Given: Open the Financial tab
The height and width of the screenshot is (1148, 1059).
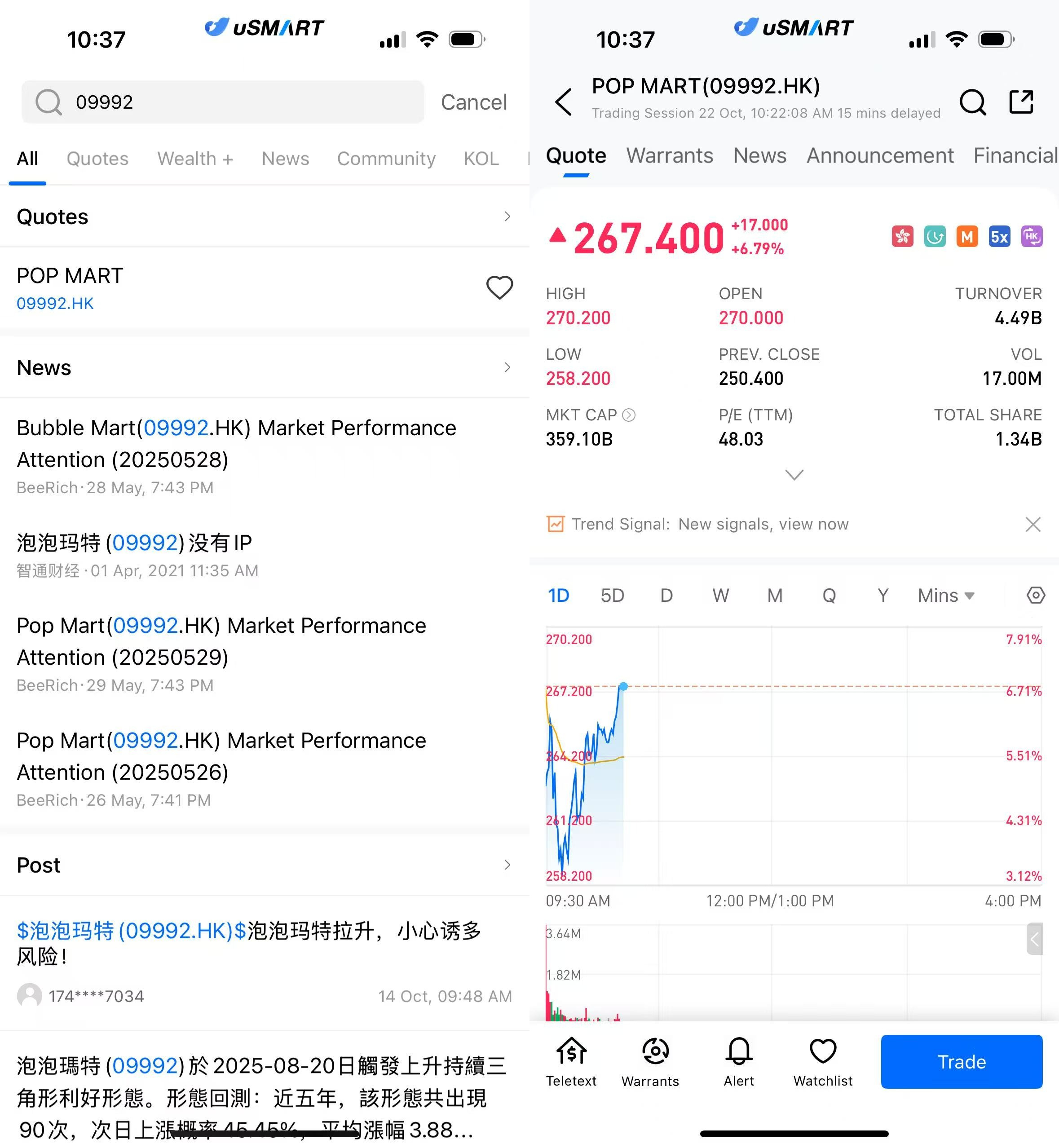Looking at the screenshot, I should 1015,156.
